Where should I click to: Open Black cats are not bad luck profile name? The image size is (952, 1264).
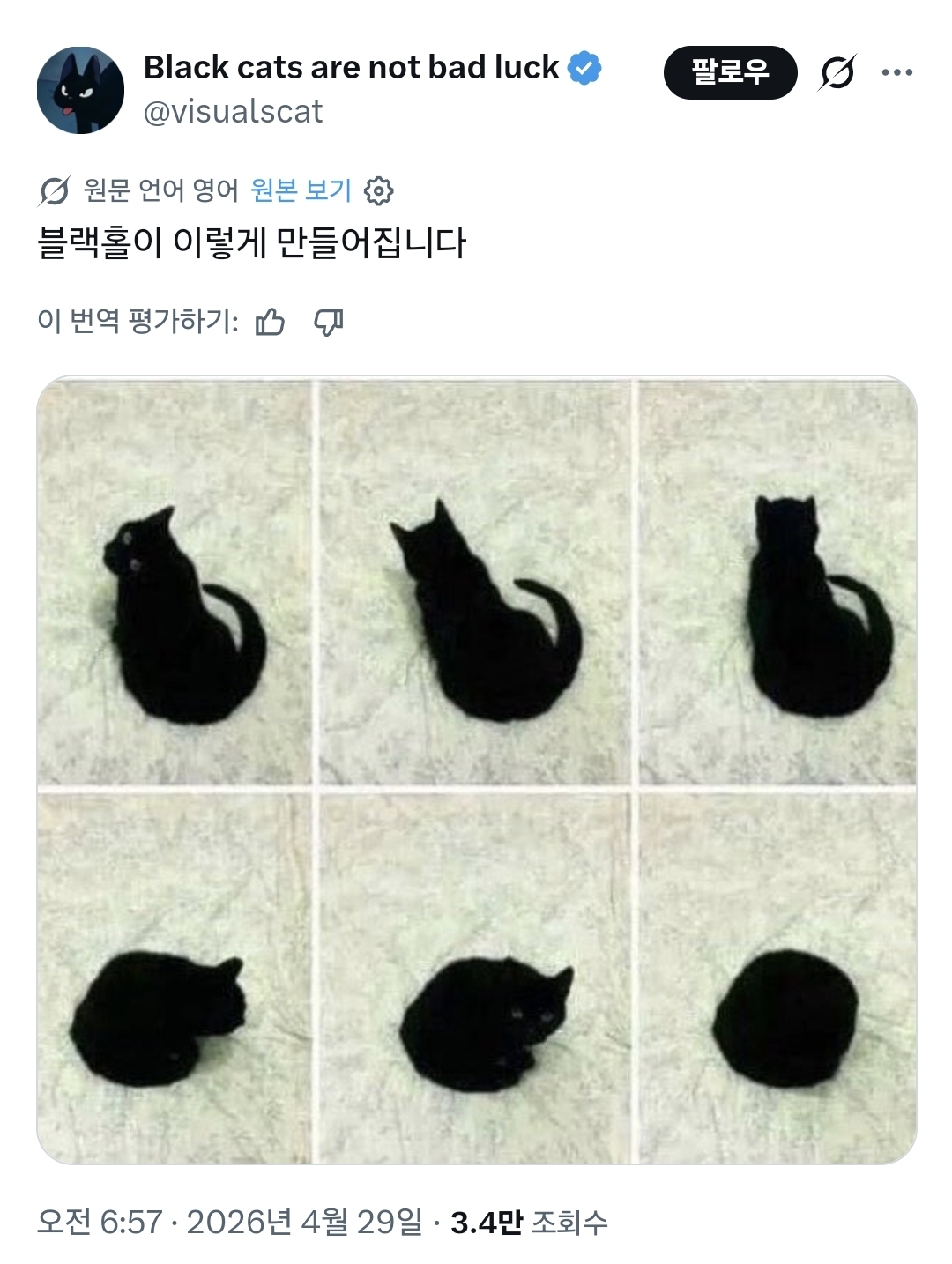tap(351, 67)
